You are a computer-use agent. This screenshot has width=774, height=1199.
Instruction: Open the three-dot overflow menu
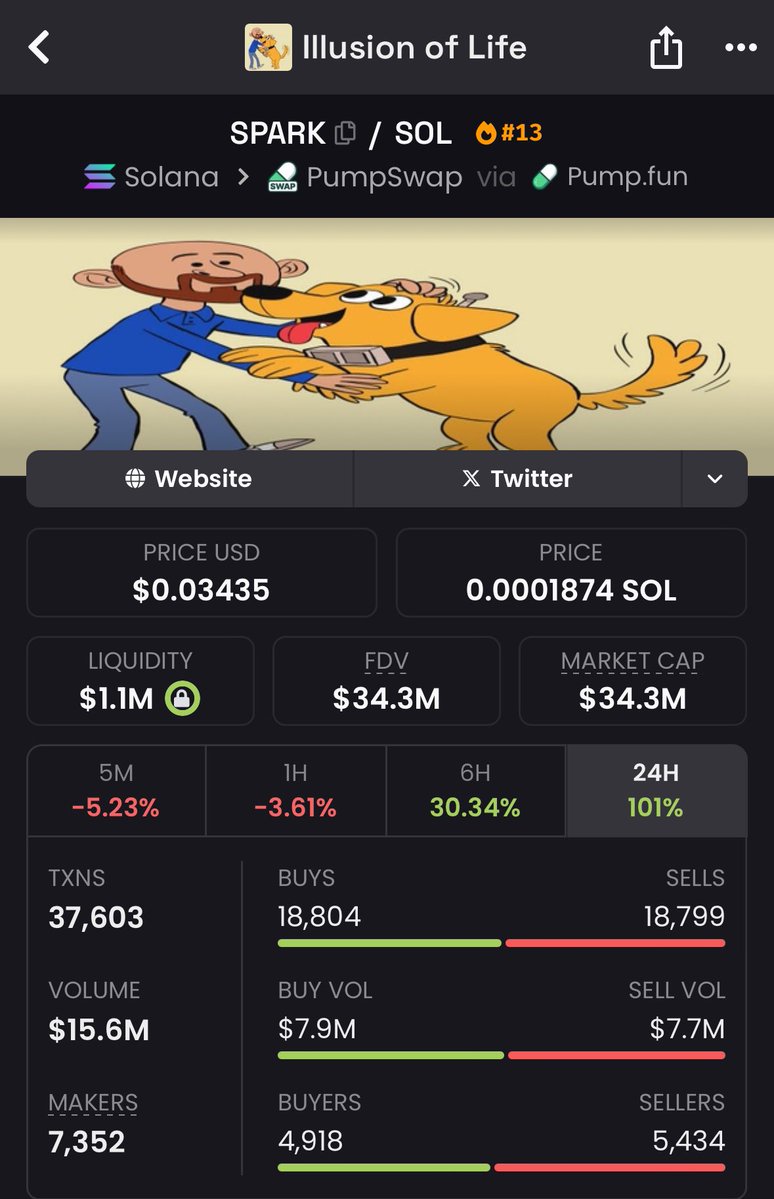pos(740,48)
